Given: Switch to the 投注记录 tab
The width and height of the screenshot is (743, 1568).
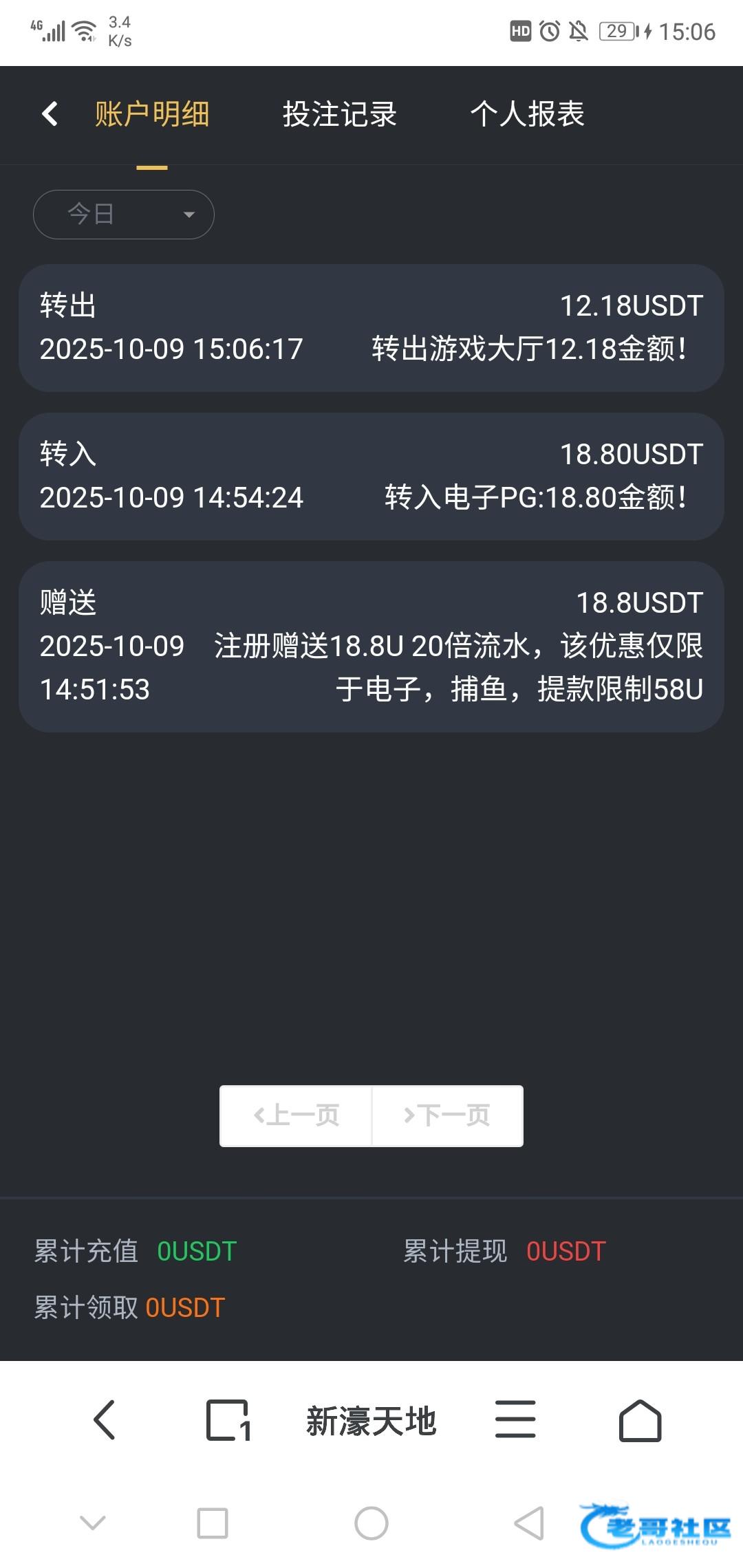Looking at the screenshot, I should coord(340,114).
